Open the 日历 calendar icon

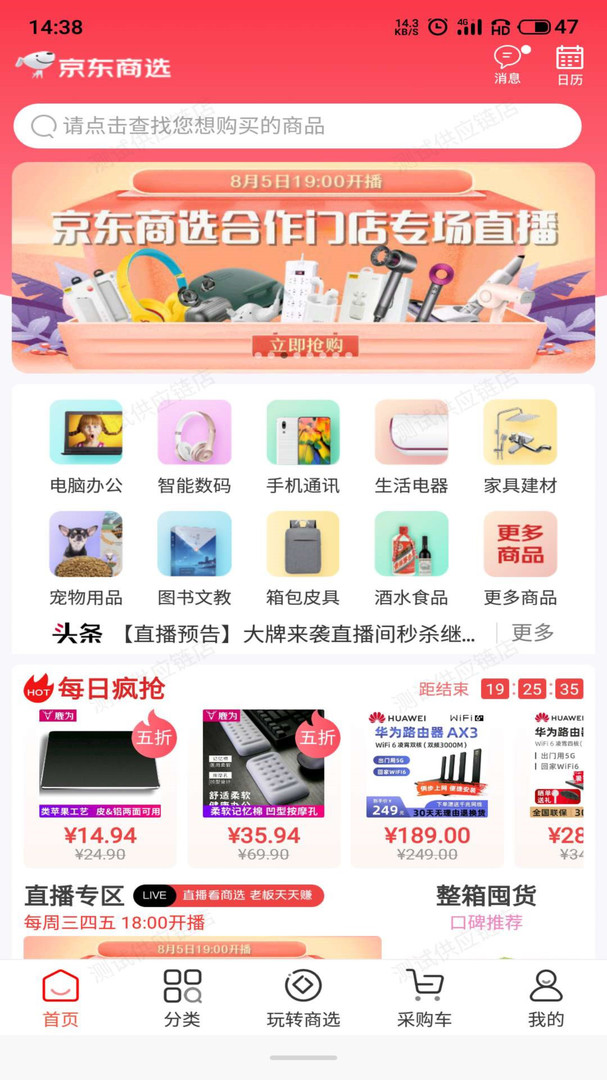click(x=570, y=64)
